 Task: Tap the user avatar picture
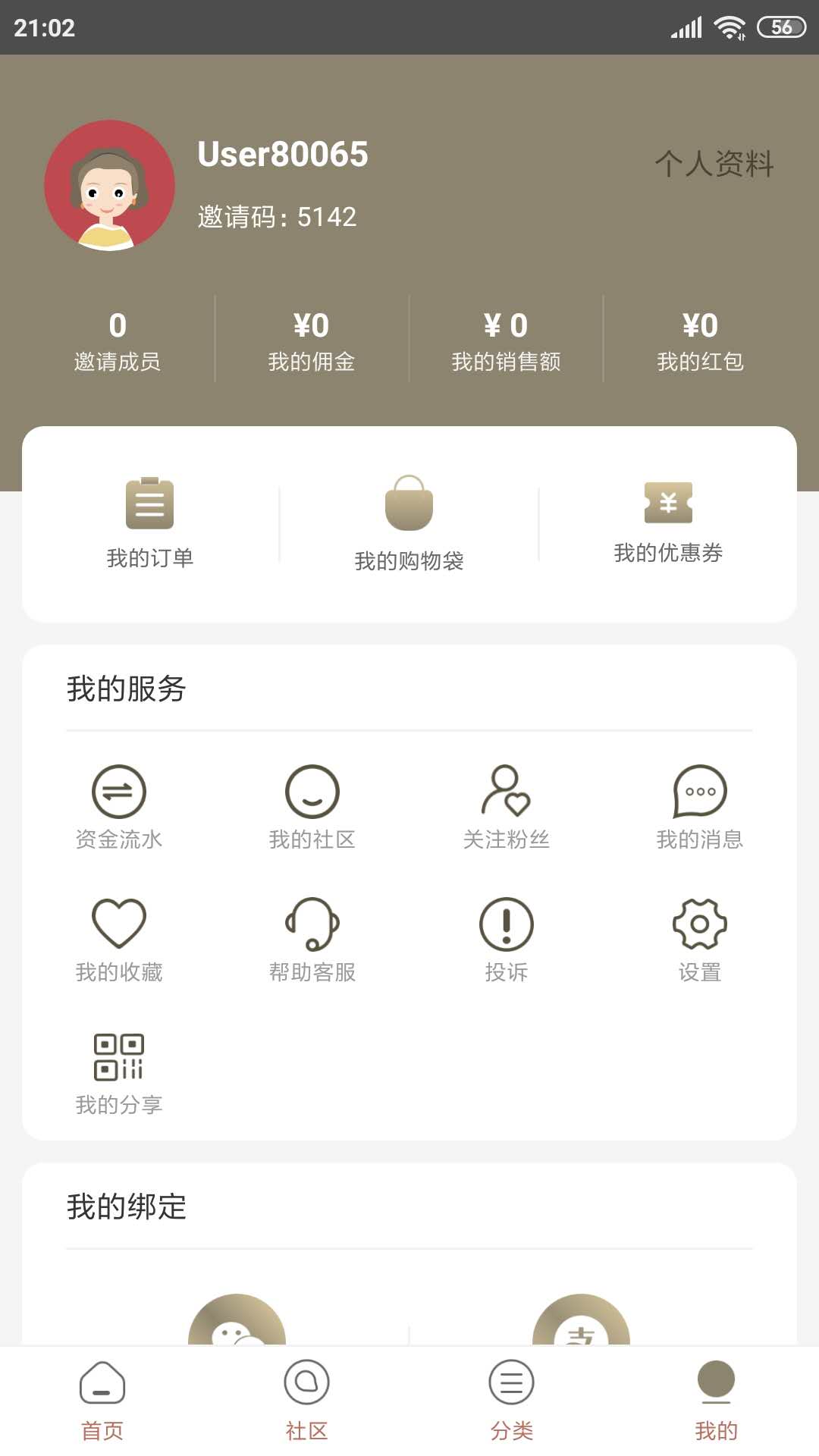110,186
